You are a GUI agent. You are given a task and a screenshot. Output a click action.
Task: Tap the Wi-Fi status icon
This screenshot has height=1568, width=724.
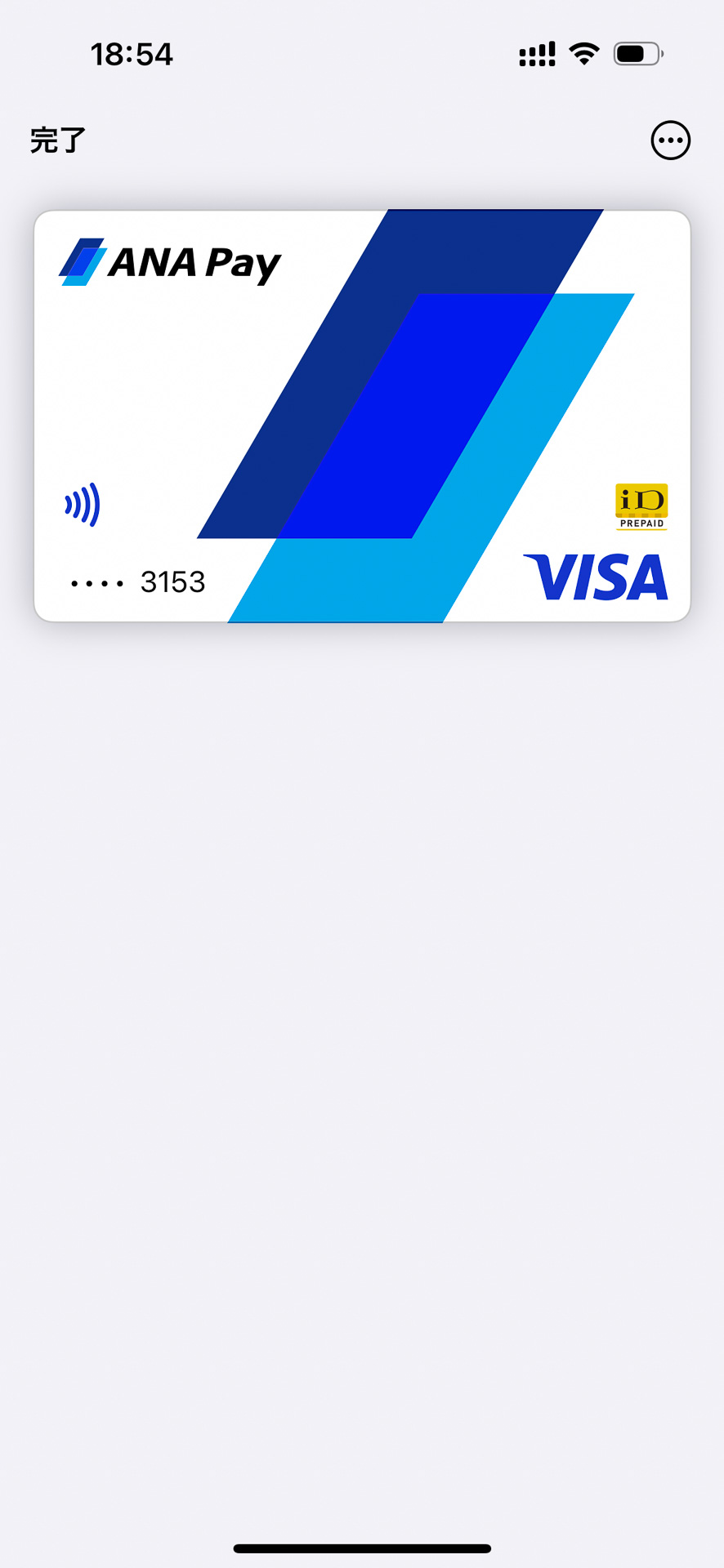(582, 52)
